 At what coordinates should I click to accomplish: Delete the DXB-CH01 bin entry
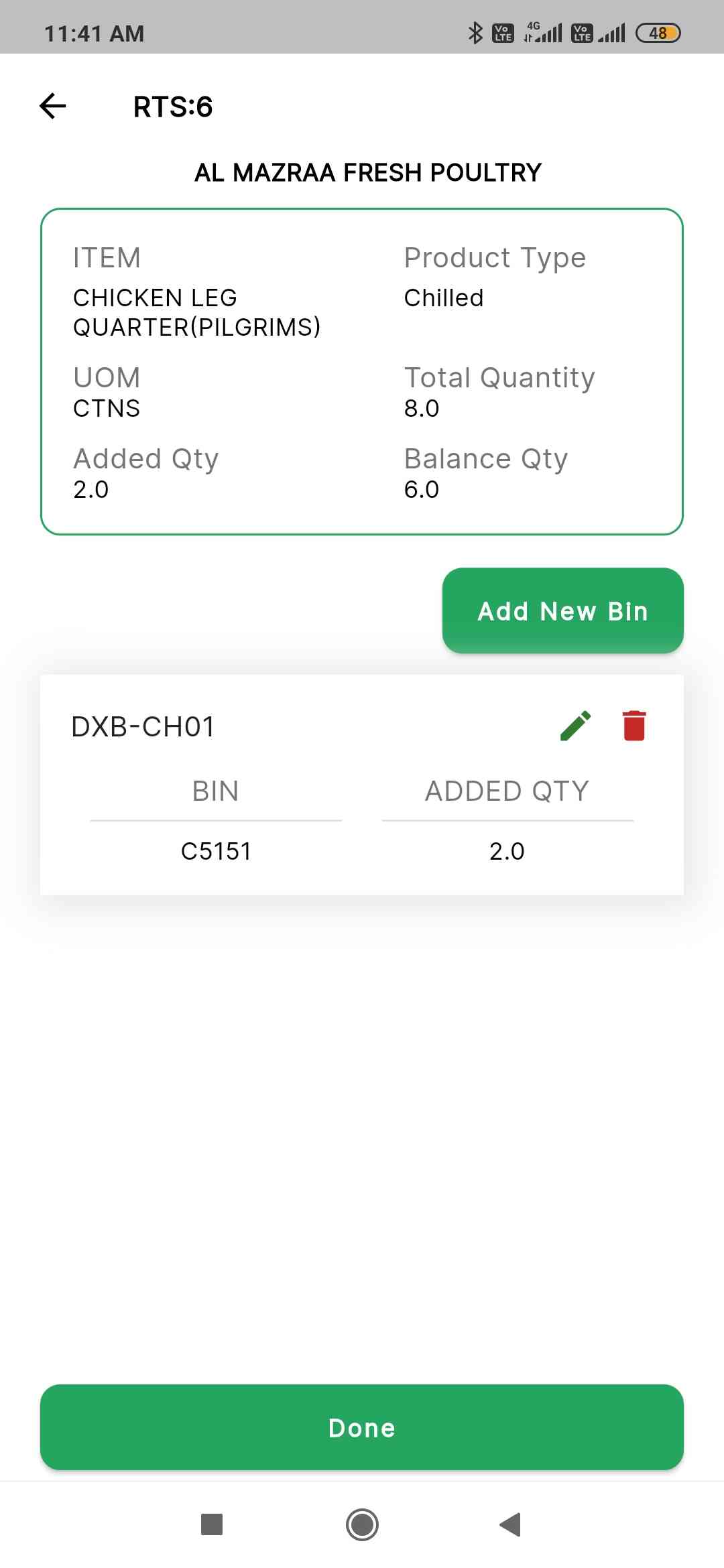point(633,726)
